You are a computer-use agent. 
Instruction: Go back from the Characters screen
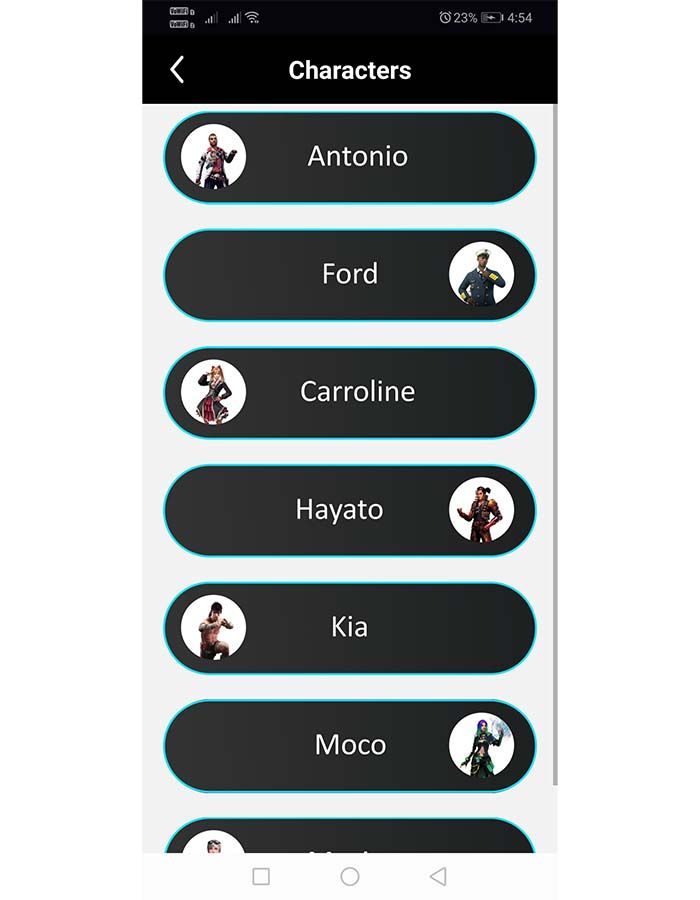click(177, 70)
